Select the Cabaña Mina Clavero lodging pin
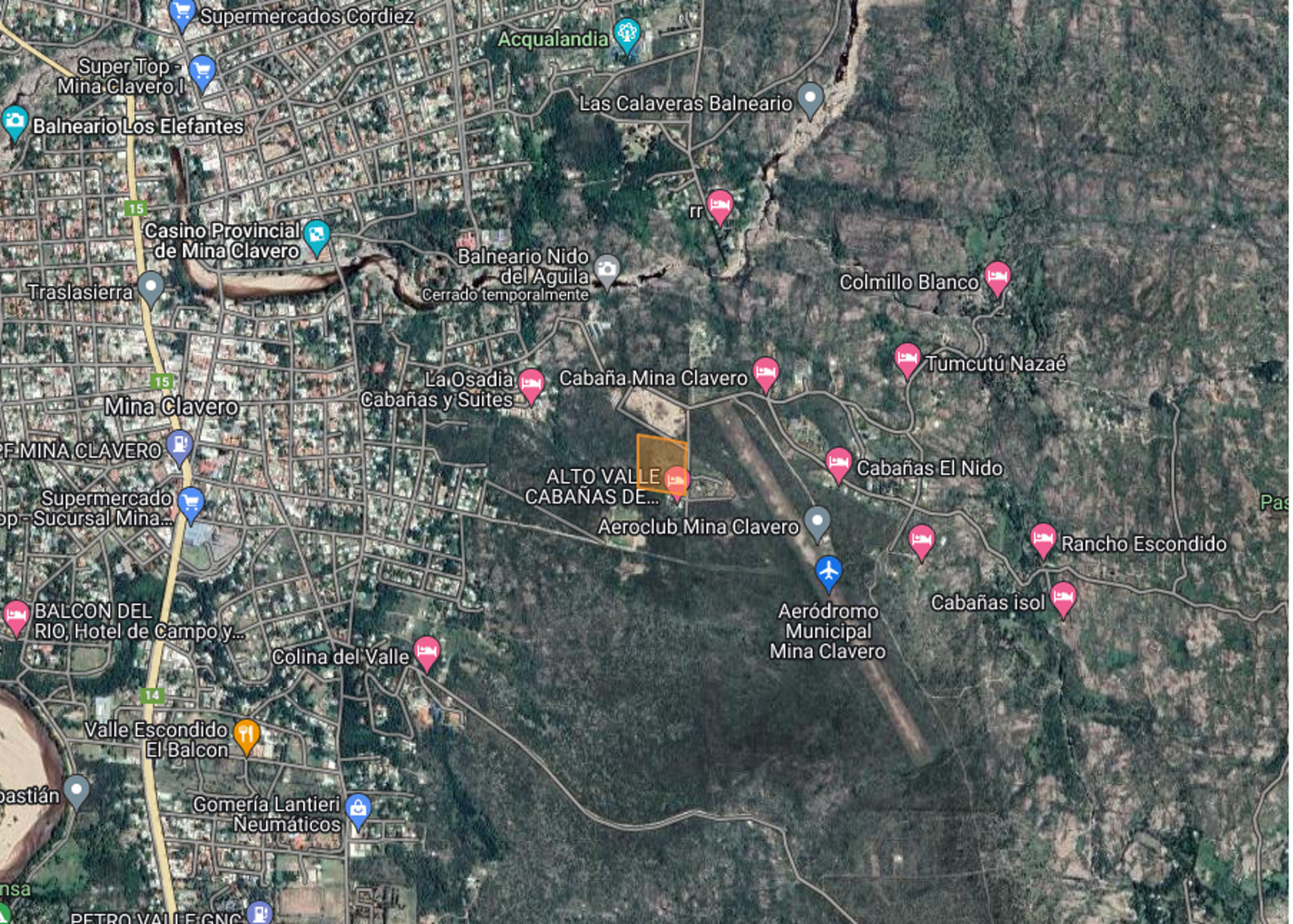The image size is (1293, 924). [x=765, y=373]
